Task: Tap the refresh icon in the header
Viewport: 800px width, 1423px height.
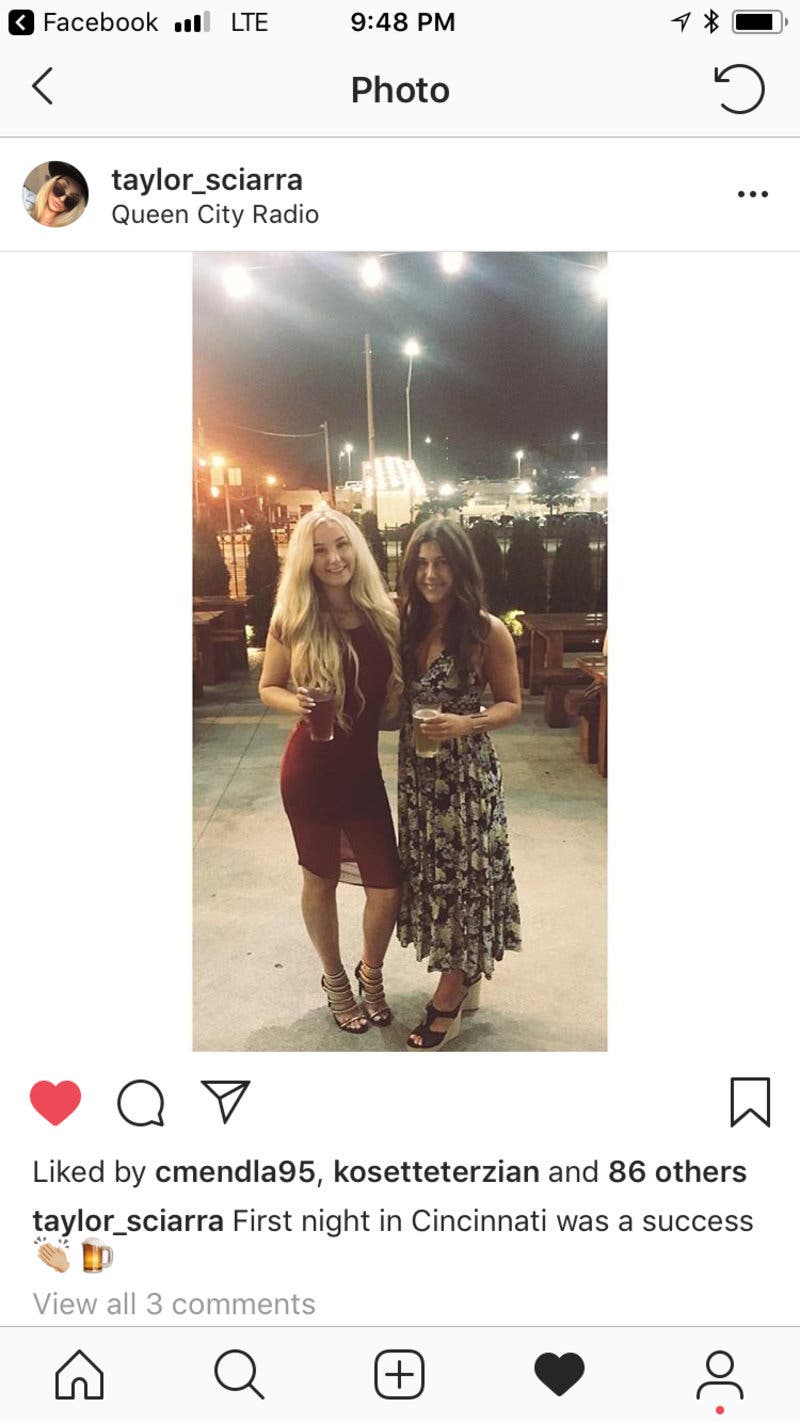Action: tap(739, 89)
